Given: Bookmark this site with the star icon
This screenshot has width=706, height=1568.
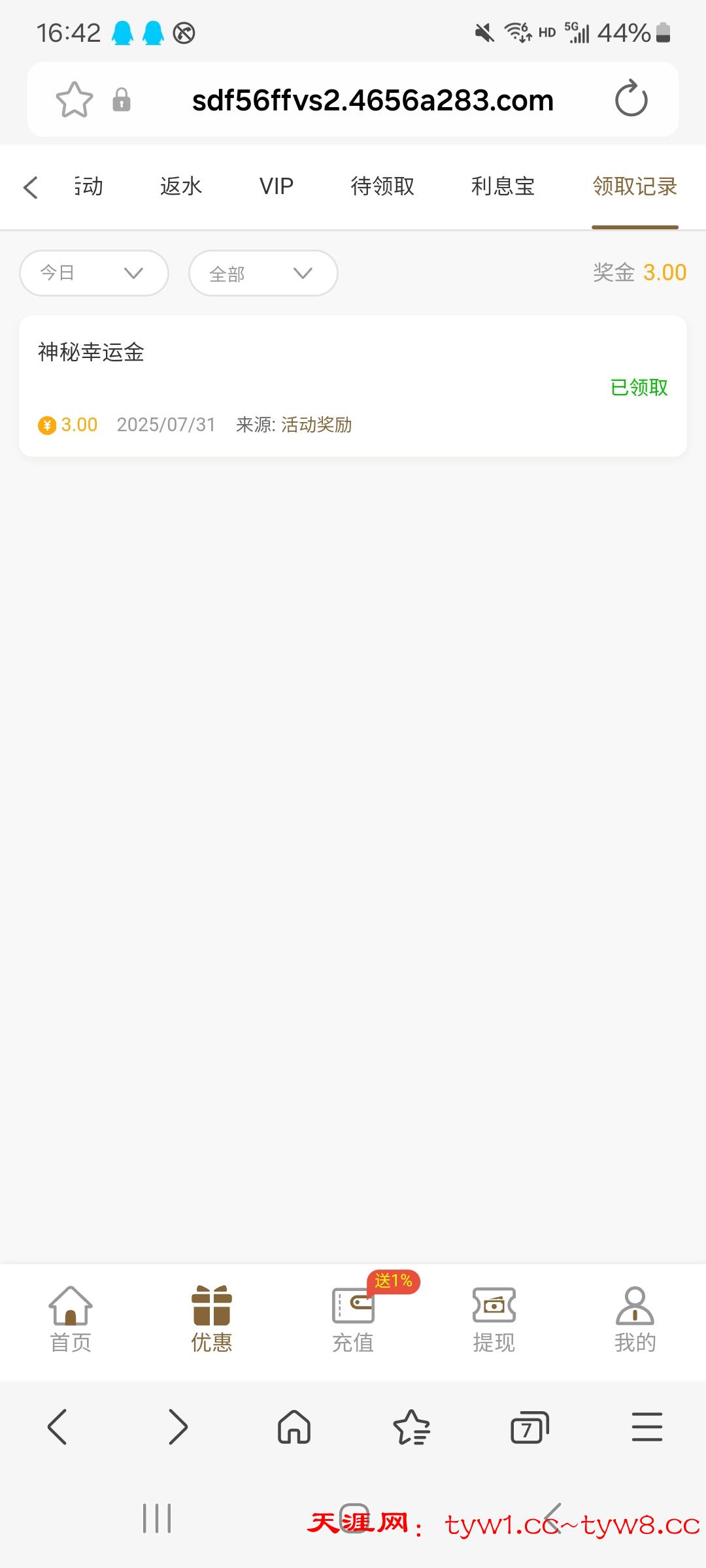Looking at the screenshot, I should click(75, 100).
